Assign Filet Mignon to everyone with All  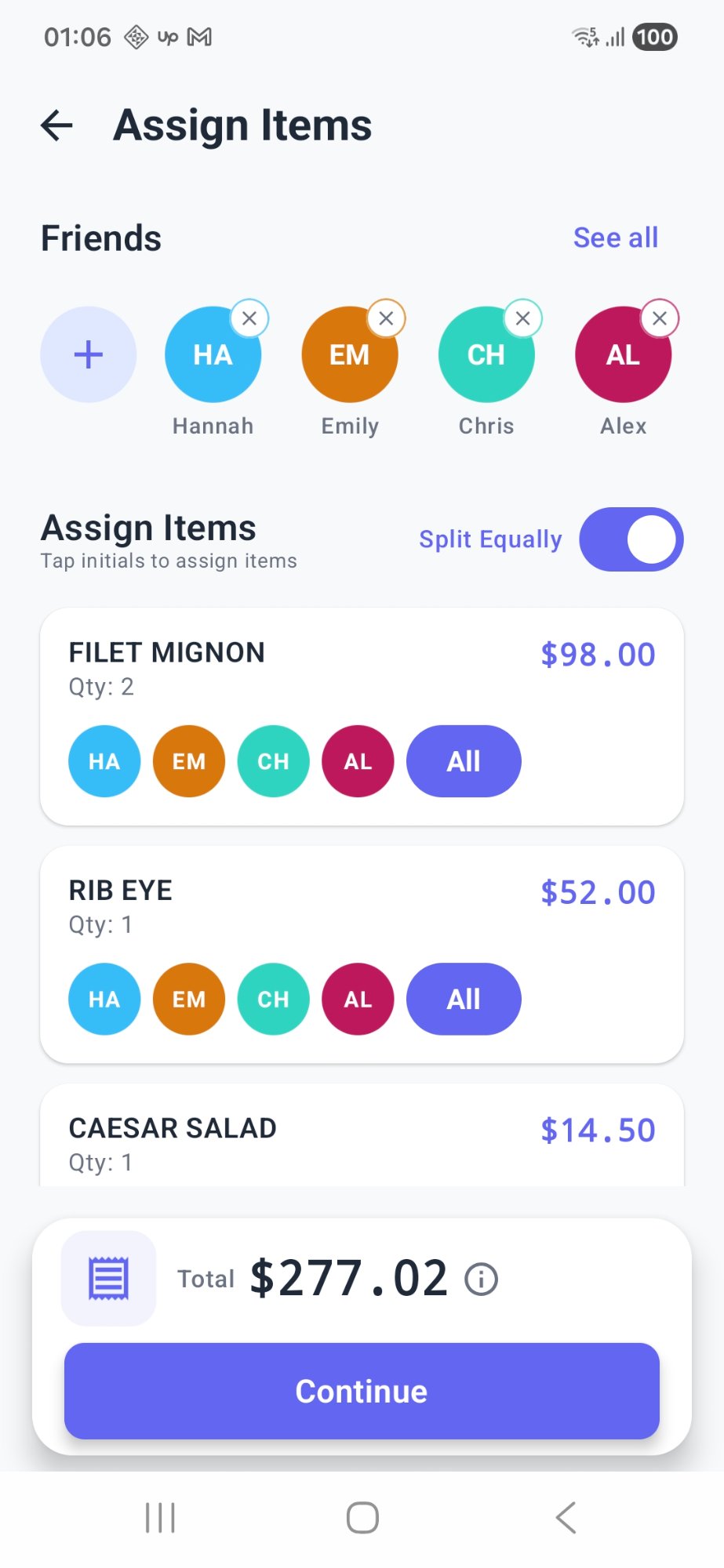point(463,760)
